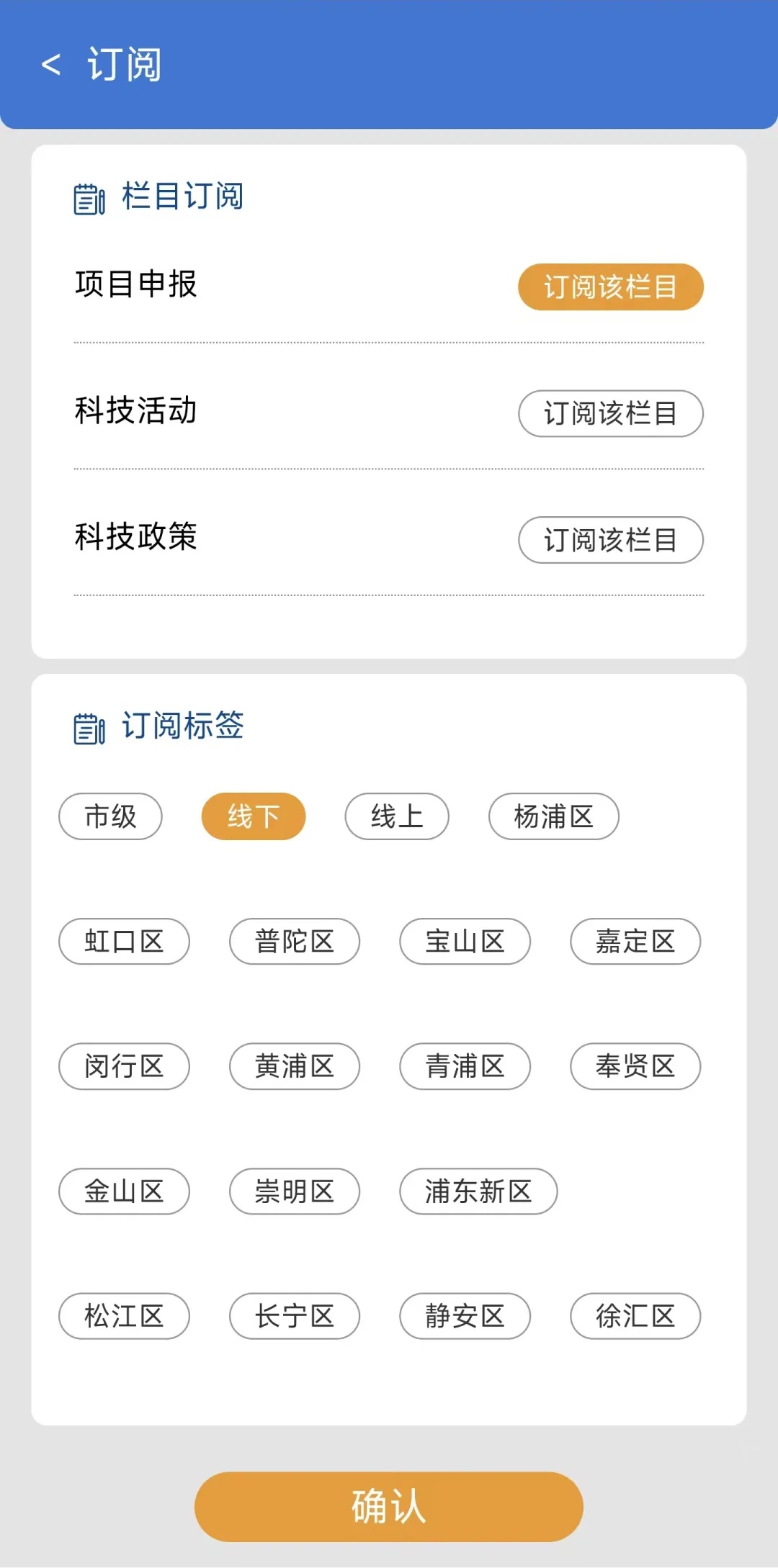Choose the 闵行区 tag
778x1568 pixels.
click(x=124, y=1066)
